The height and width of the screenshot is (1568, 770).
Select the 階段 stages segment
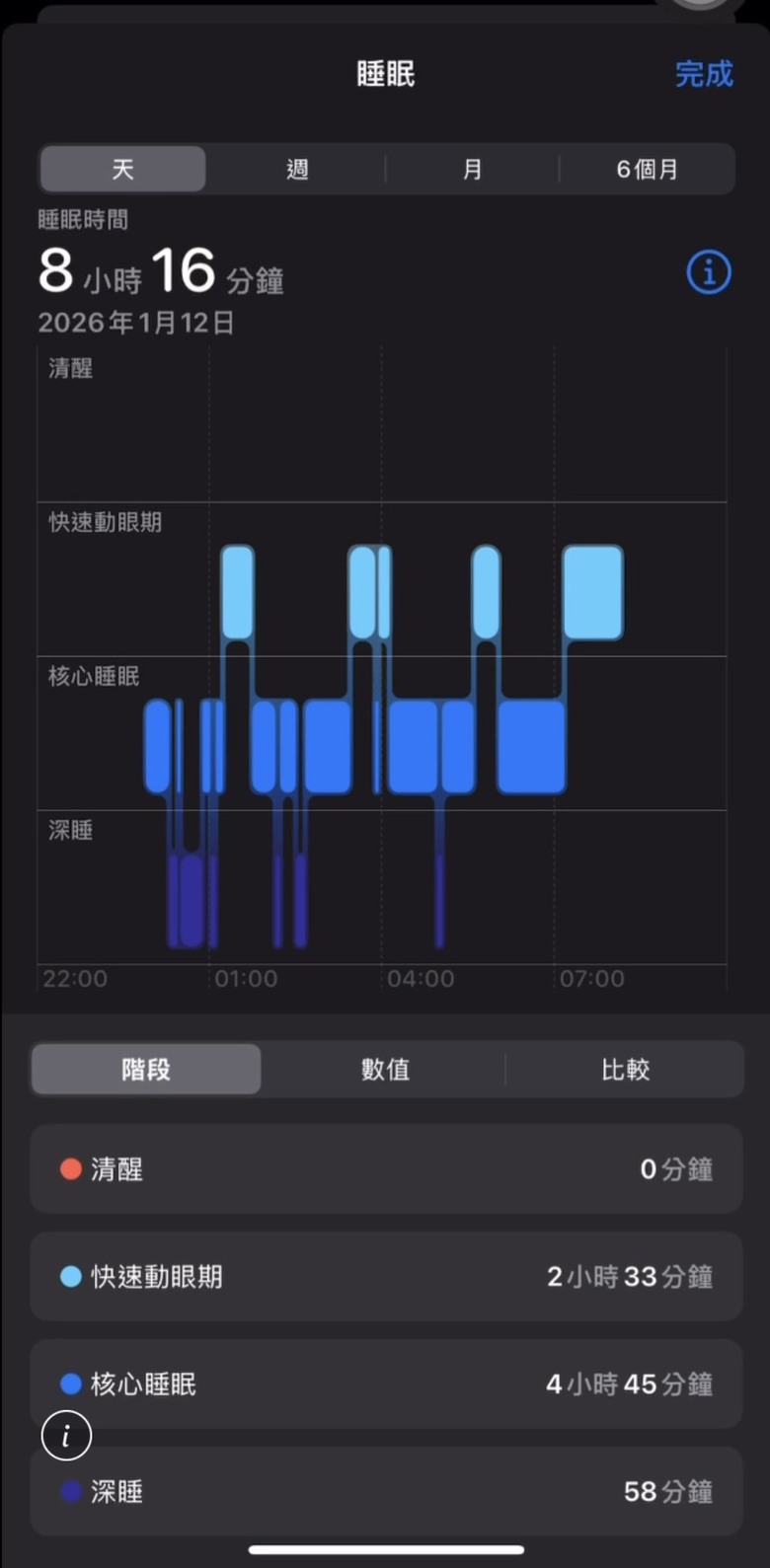point(146,1069)
